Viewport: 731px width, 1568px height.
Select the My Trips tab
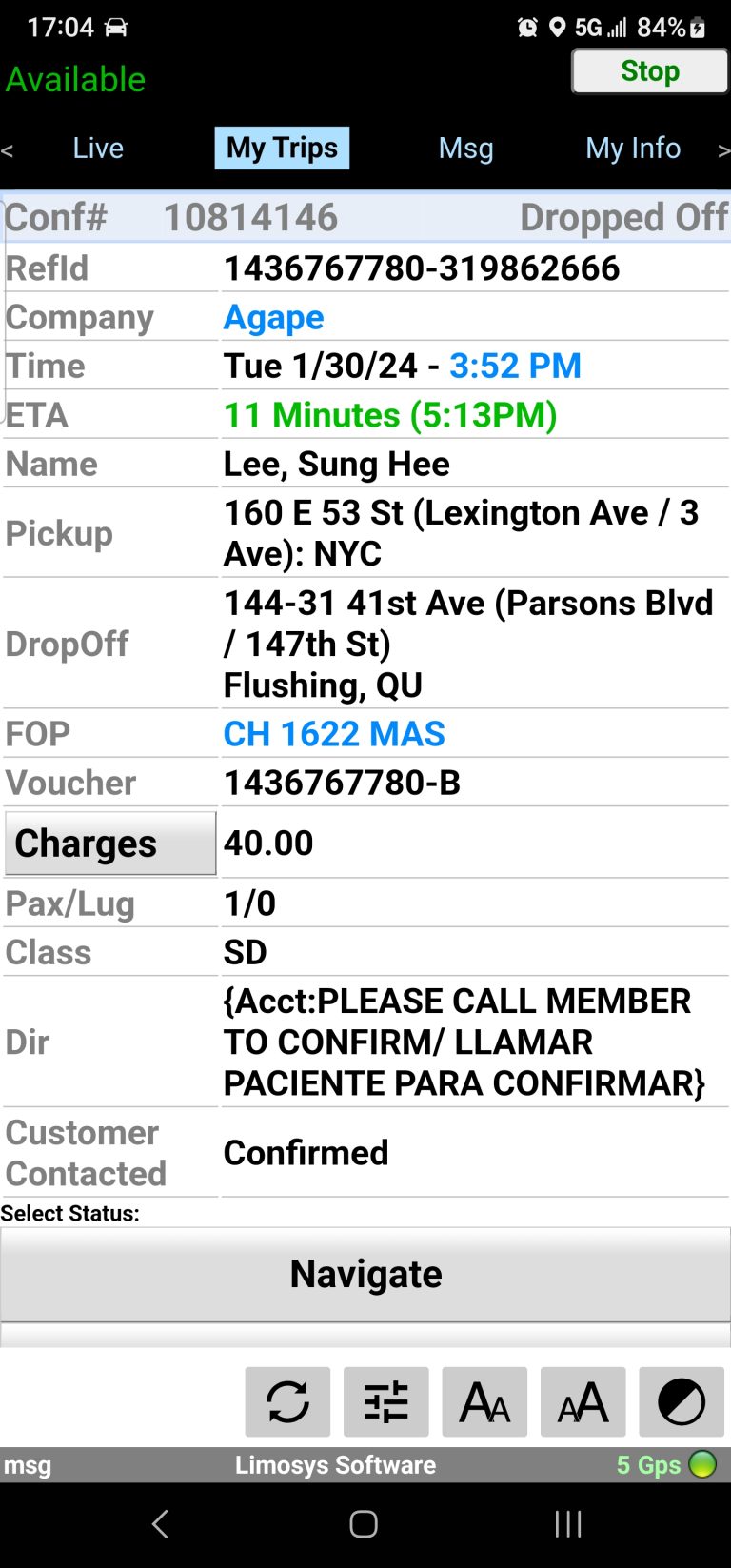(282, 149)
